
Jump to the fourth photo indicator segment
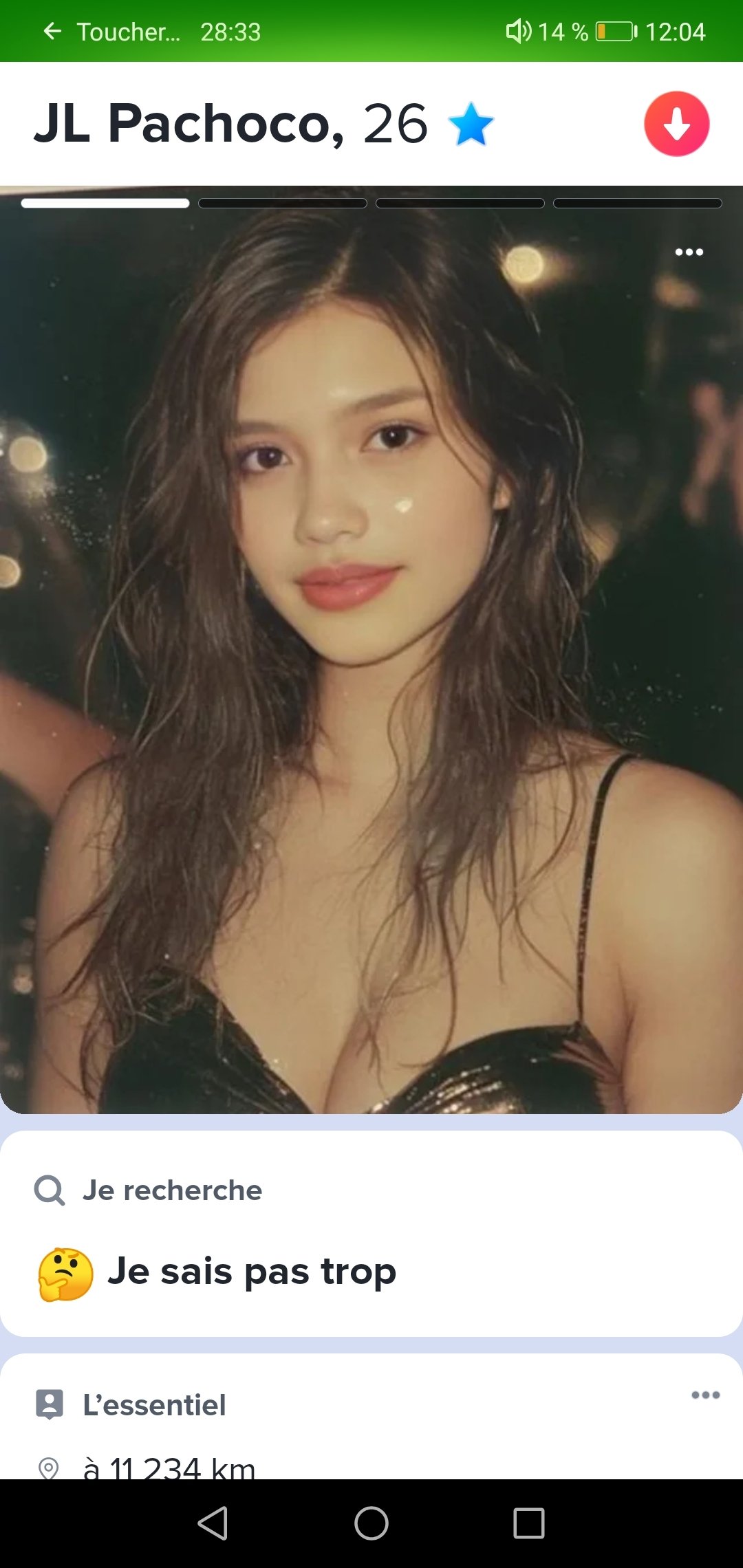(638, 203)
